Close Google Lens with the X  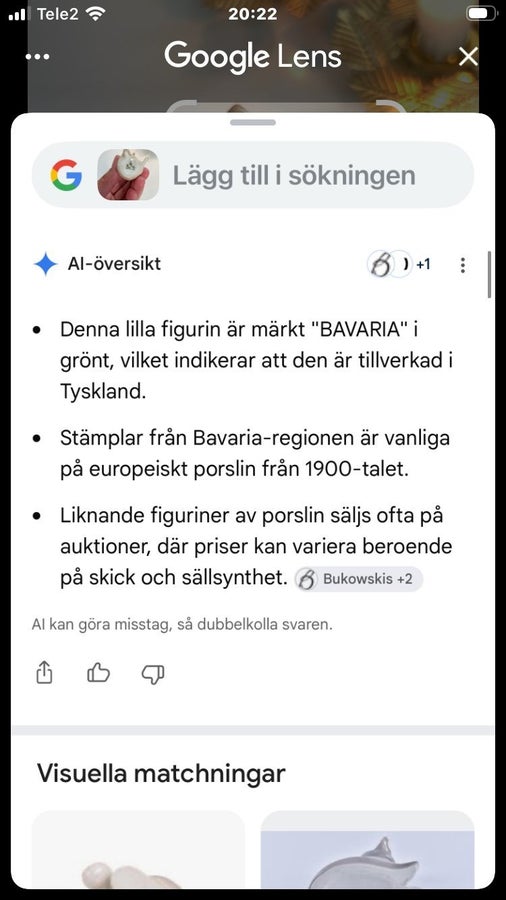(468, 57)
